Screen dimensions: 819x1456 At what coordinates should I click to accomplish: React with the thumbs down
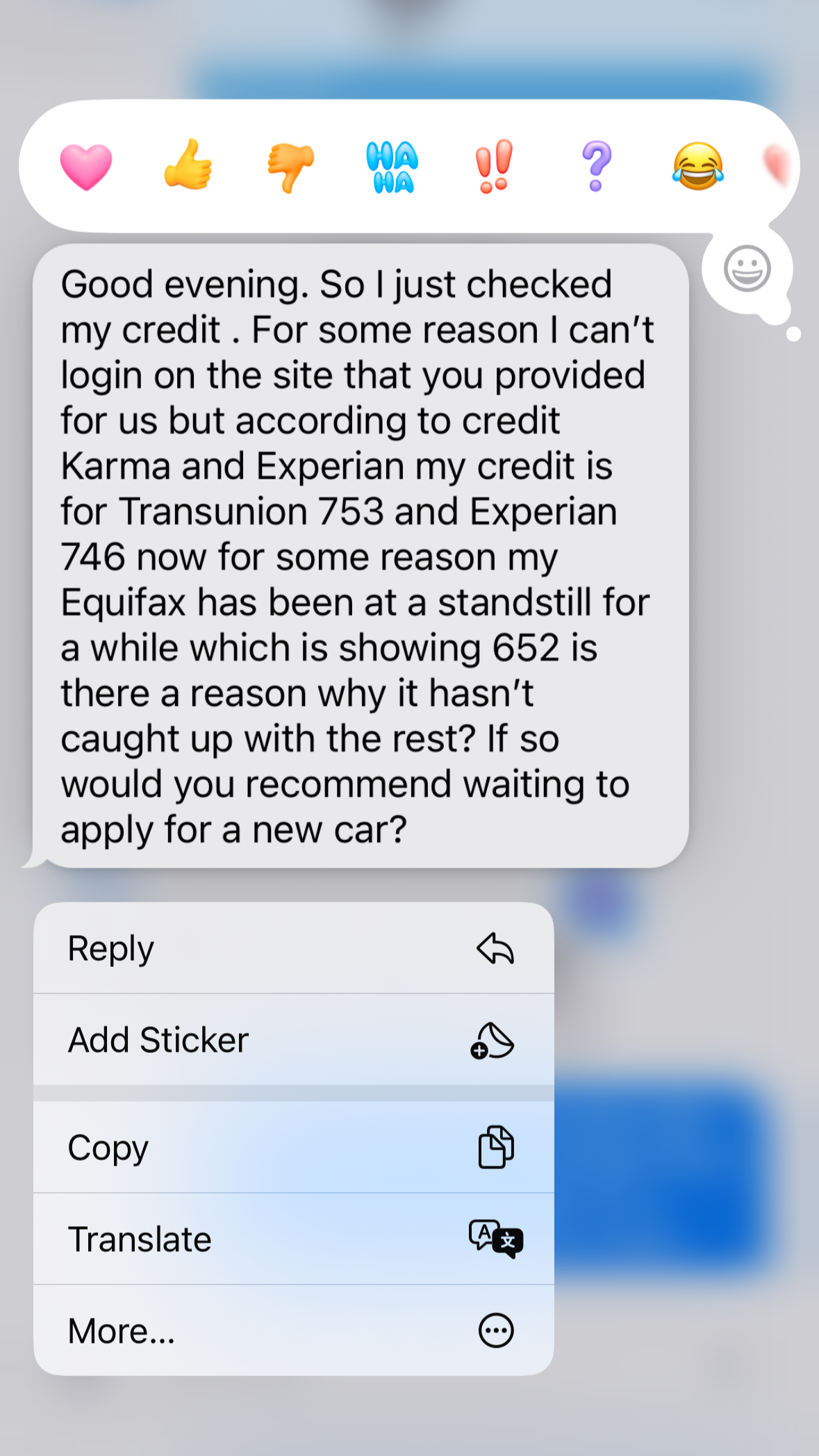click(290, 167)
